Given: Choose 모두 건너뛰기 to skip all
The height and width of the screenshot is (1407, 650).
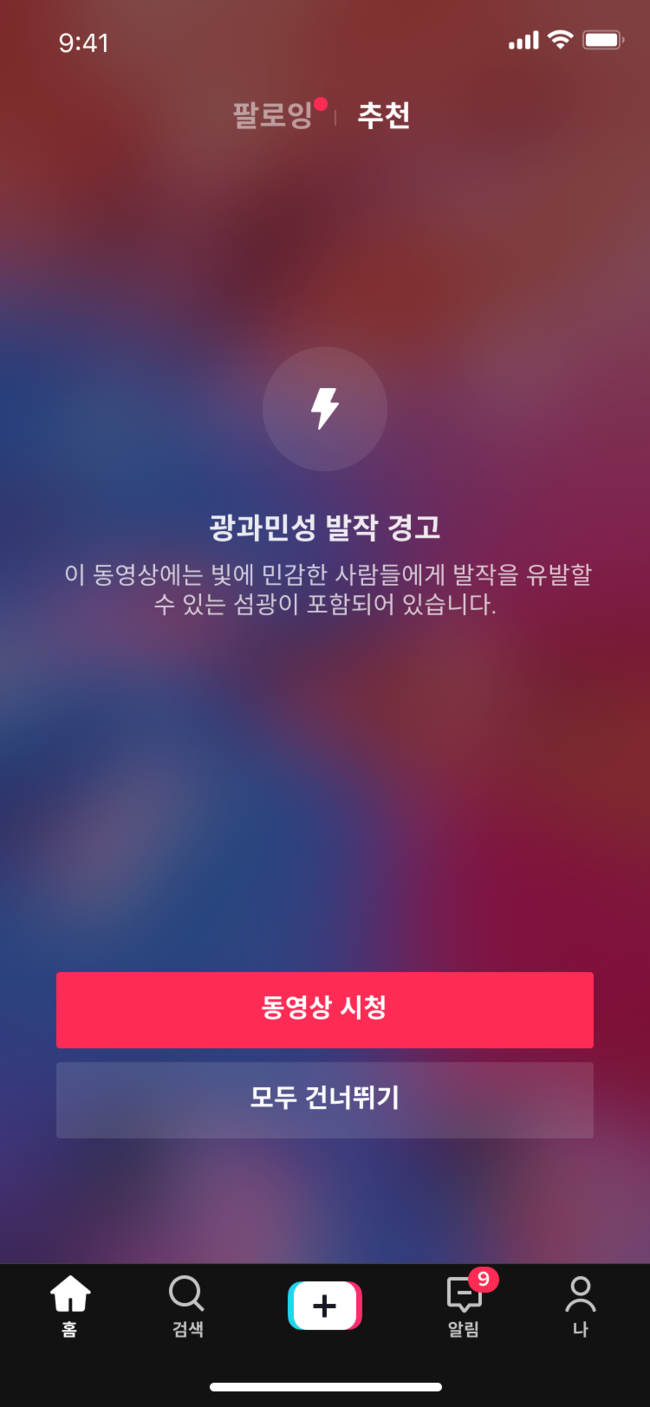Looking at the screenshot, I should coord(325,1100).
